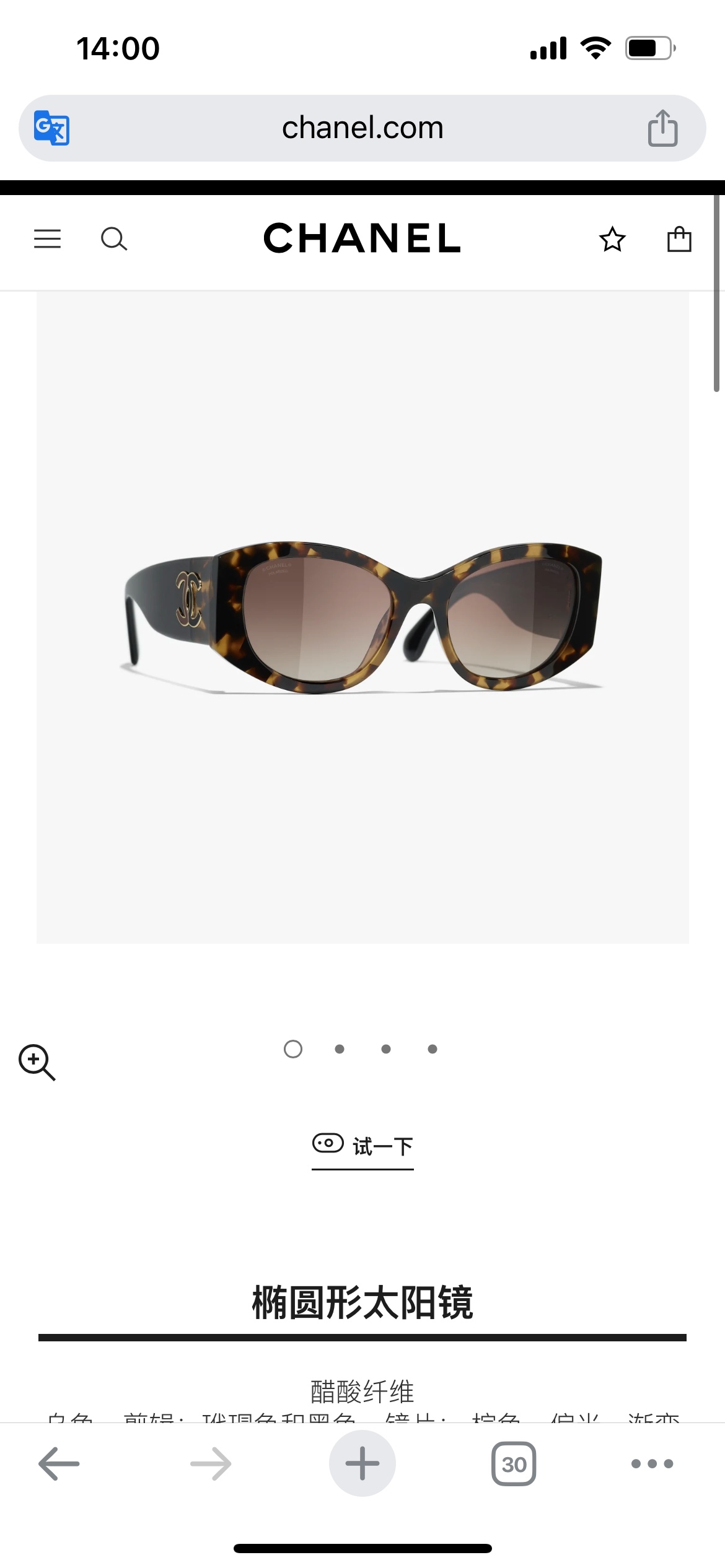The height and width of the screenshot is (1568, 725).
Task: Open the shopping bag
Action: click(x=679, y=239)
